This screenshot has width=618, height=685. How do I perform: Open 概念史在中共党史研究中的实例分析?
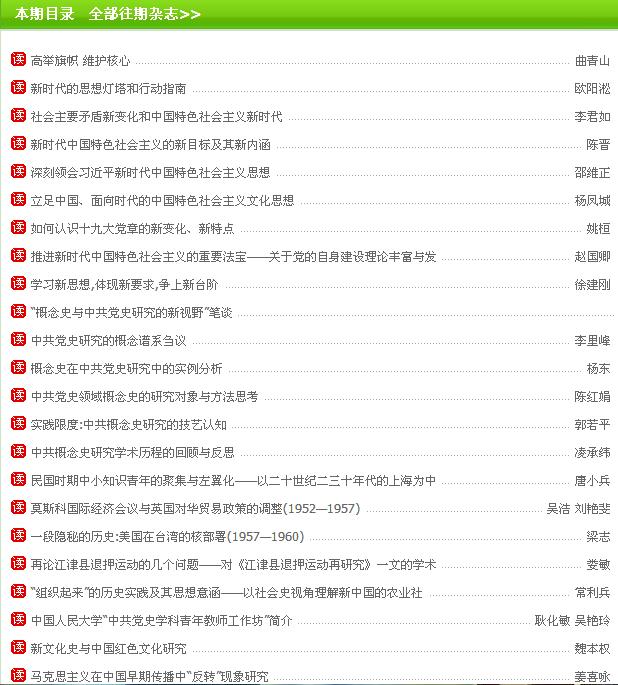click(x=127, y=369)
